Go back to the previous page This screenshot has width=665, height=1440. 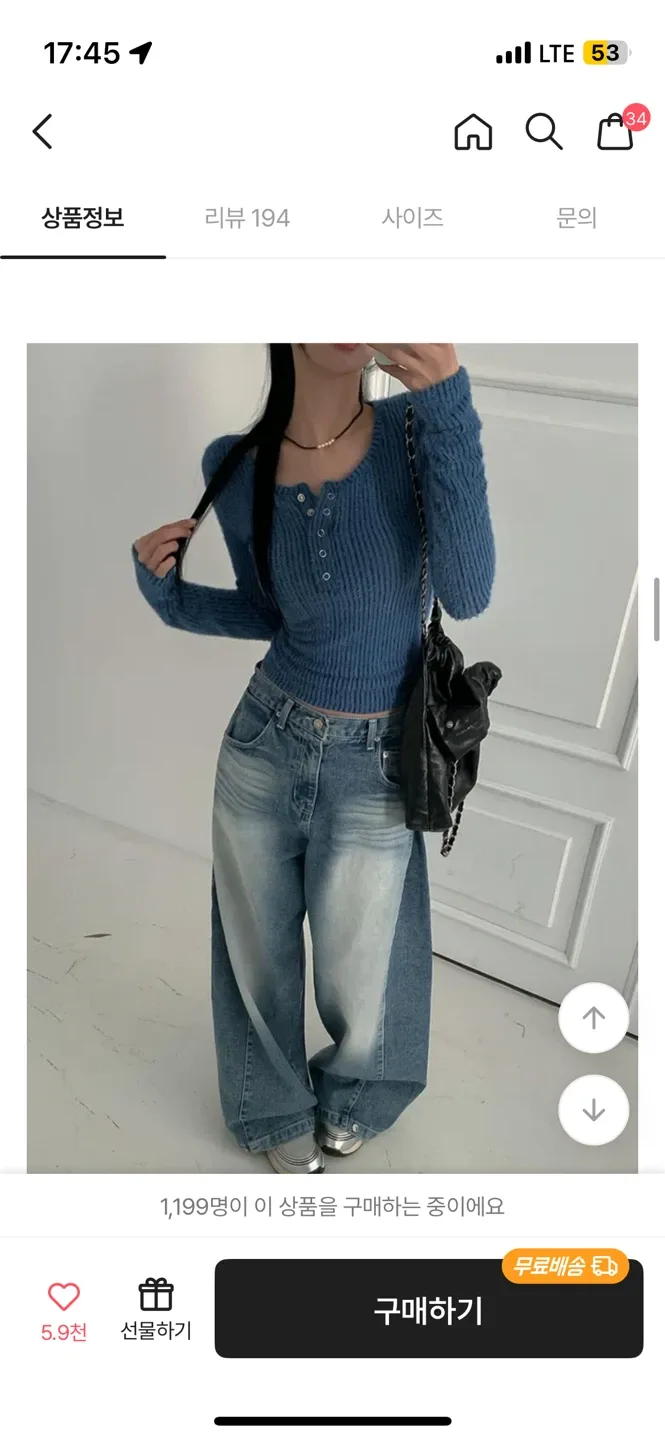pos(42,131)
